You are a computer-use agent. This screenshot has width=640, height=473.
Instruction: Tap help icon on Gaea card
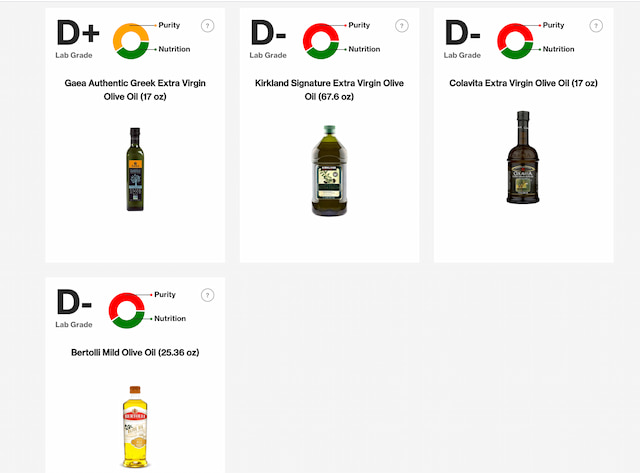point(208,26)
